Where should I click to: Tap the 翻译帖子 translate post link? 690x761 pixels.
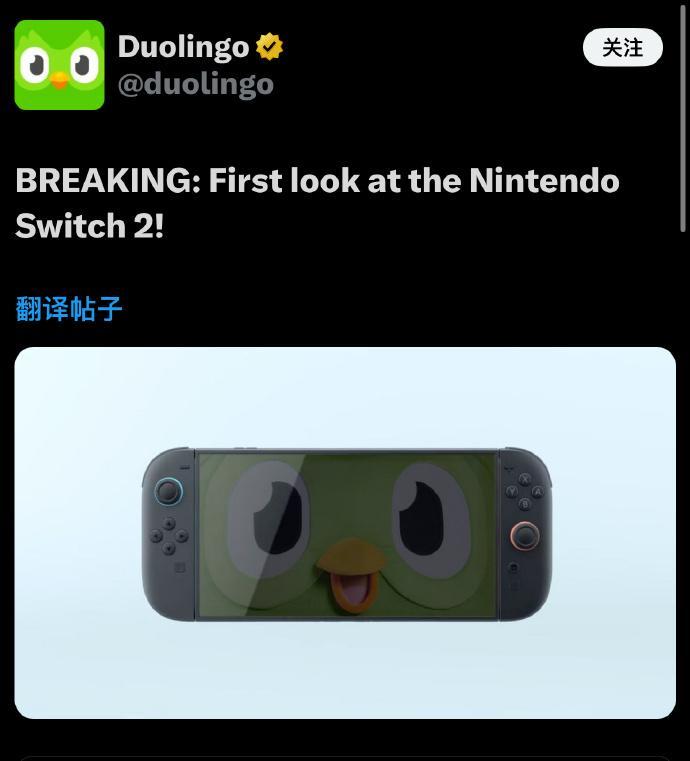(69, 308)
